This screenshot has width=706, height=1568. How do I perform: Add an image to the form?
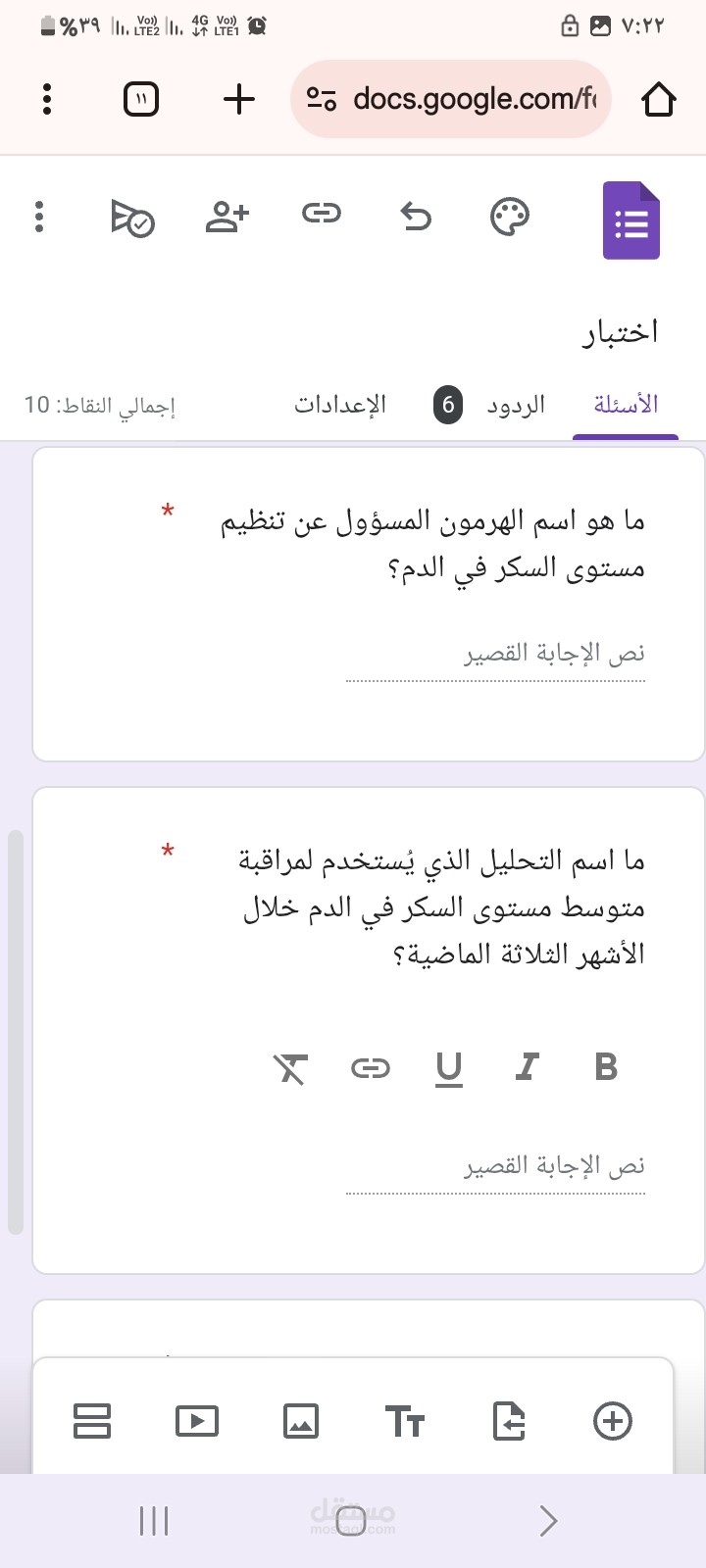click(x=301, y=1421)
